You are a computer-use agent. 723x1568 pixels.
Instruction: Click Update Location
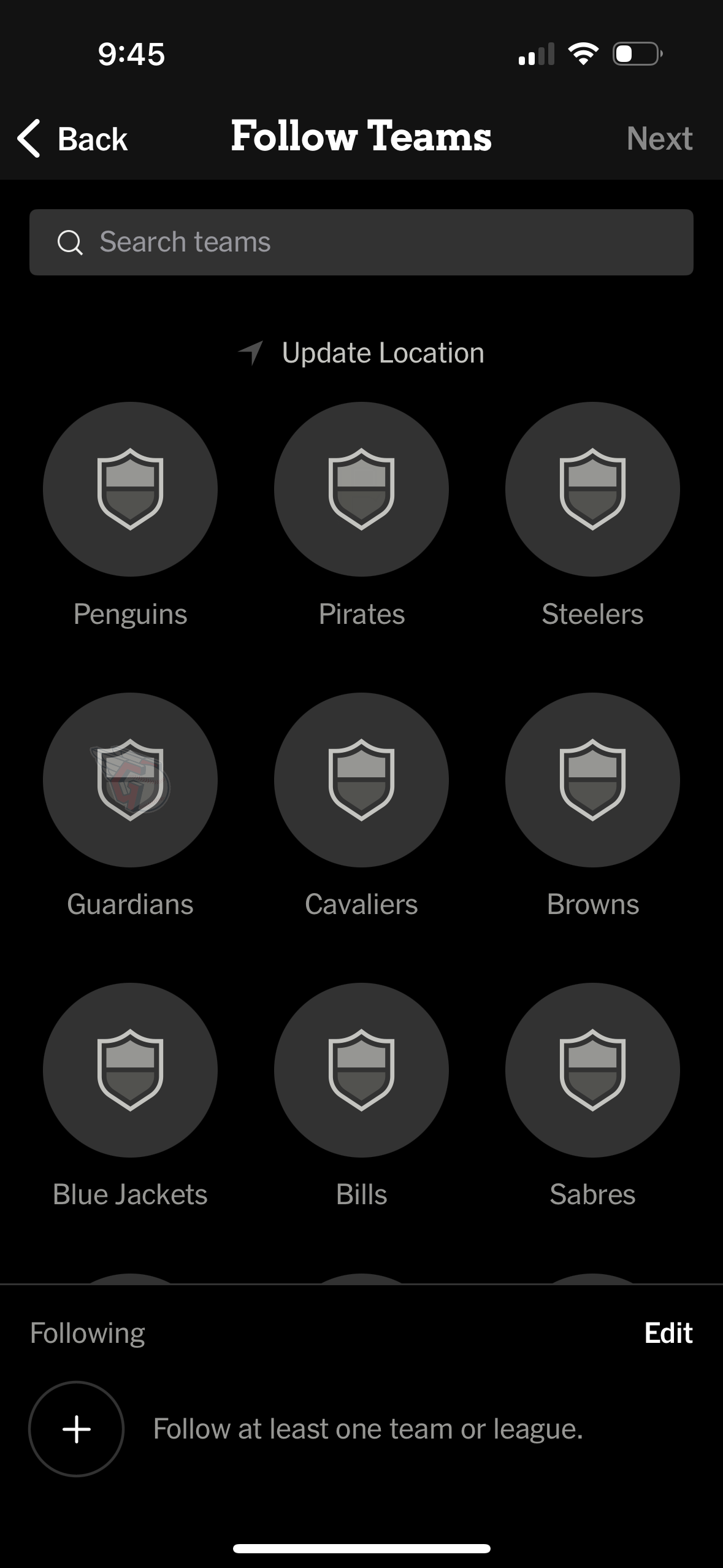383,352
